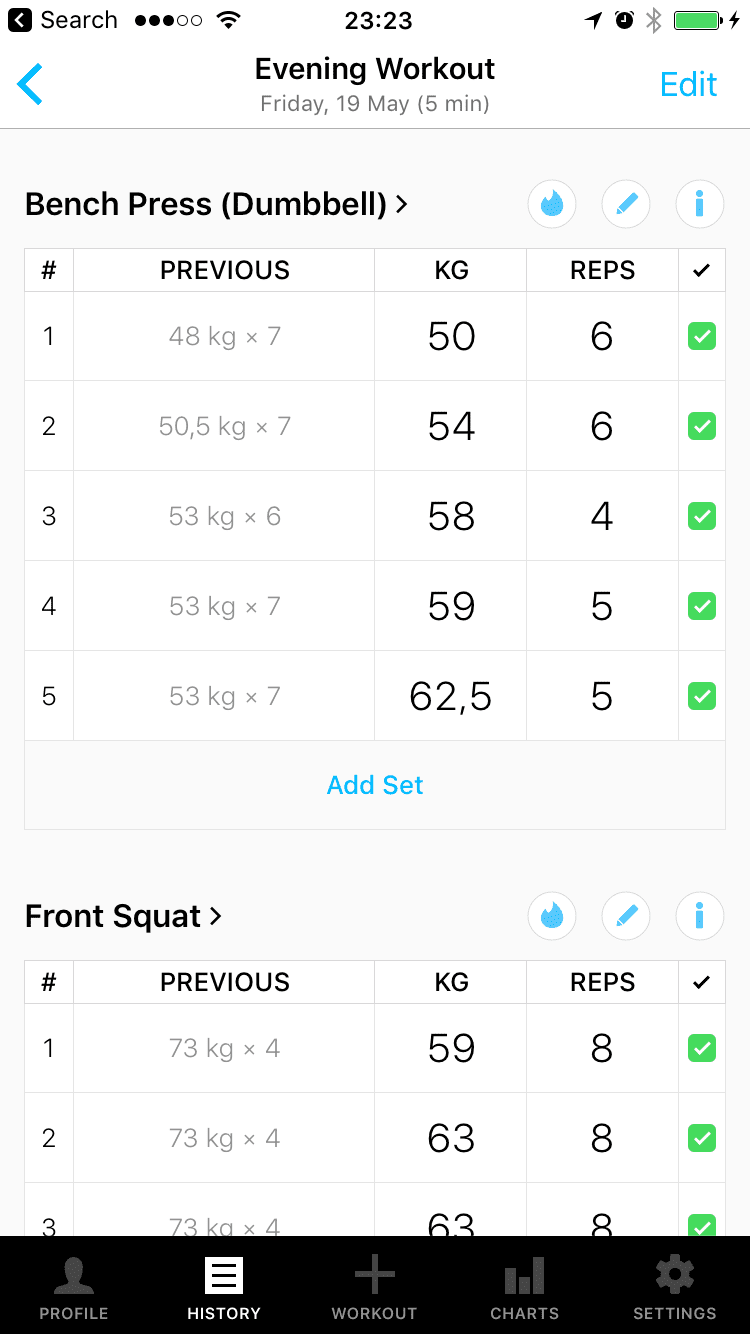Image resolution: width=750 pixels, height=1334 pixels.
Task: Tap Add Set for Bench Press
Action: coord(374,785)
